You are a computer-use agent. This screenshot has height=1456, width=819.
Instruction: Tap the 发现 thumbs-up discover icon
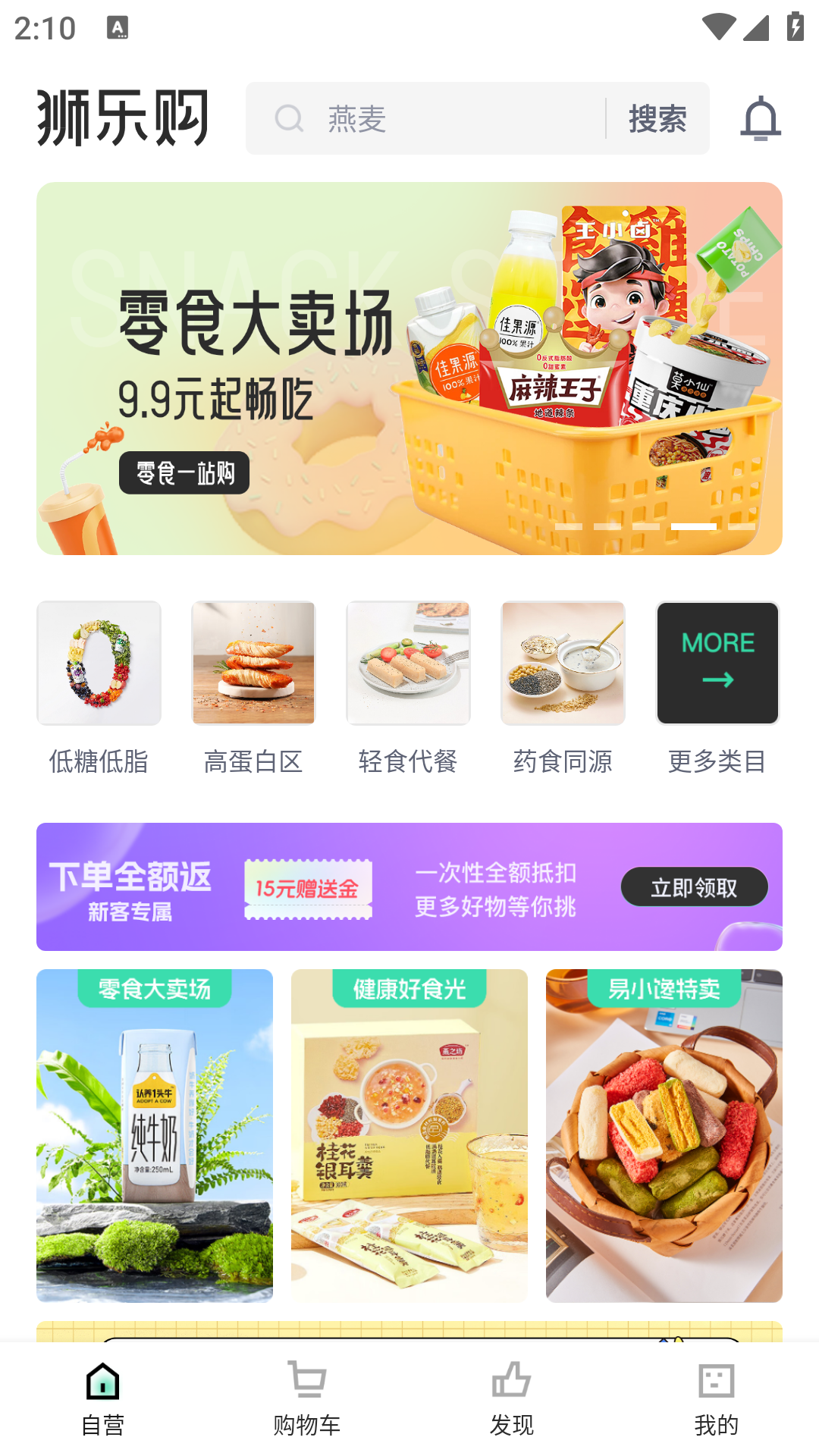tap(512, 1382)
